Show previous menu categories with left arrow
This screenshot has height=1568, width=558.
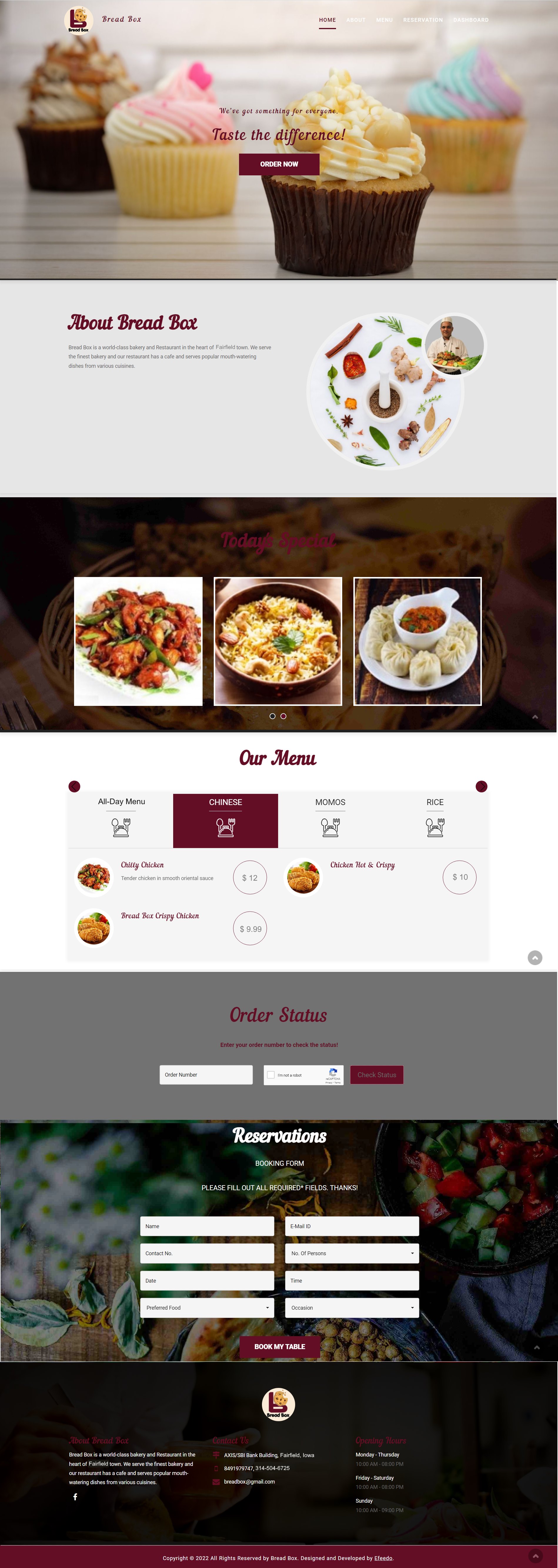(x=74, y=786)
